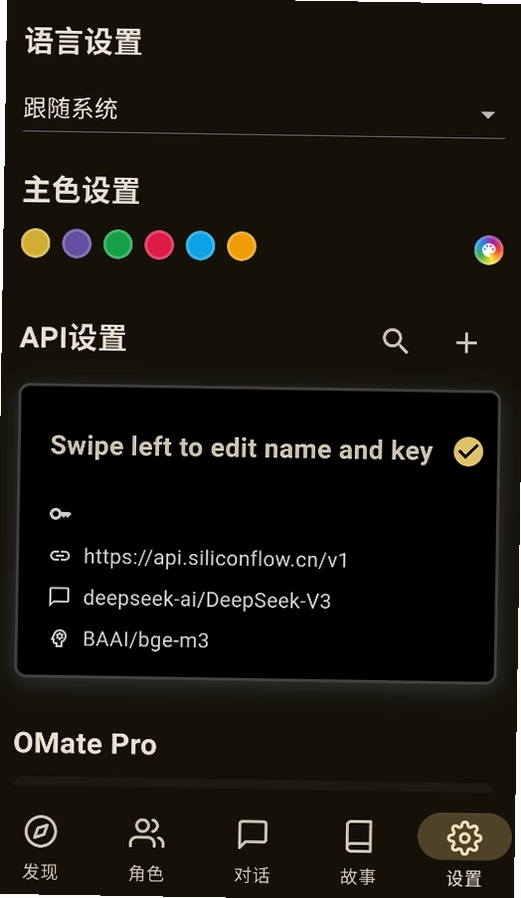Viewport: 521px width, 898px height.
Task: Select the yellow theme color
Action: 35,243
